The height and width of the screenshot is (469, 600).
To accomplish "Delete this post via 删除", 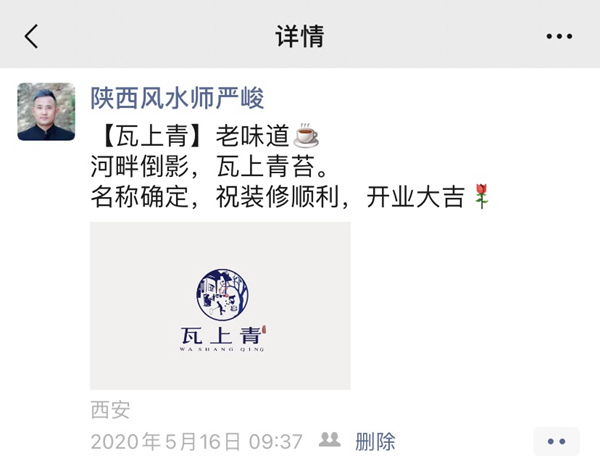I will coord(375,441).
